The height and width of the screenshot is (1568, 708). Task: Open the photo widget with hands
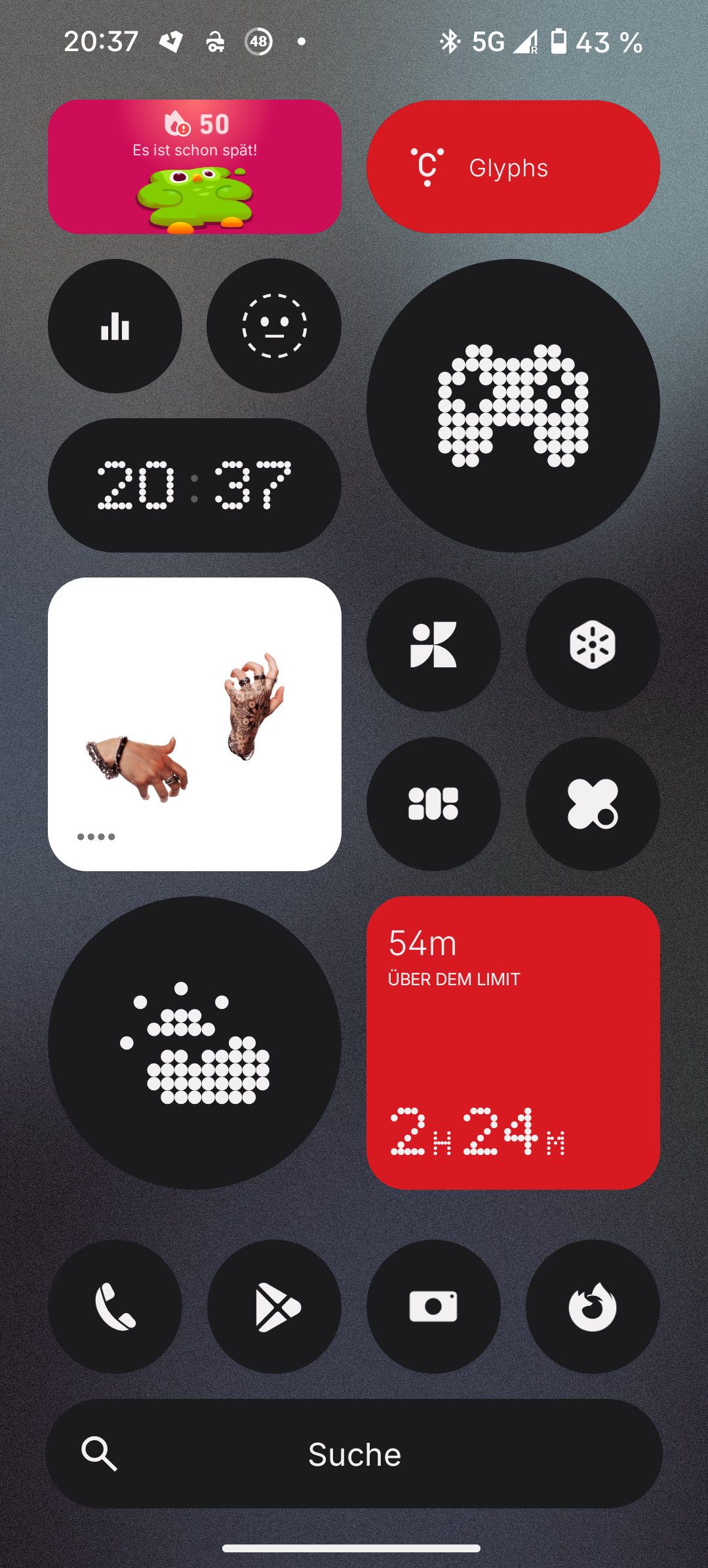tap(195, 724)
